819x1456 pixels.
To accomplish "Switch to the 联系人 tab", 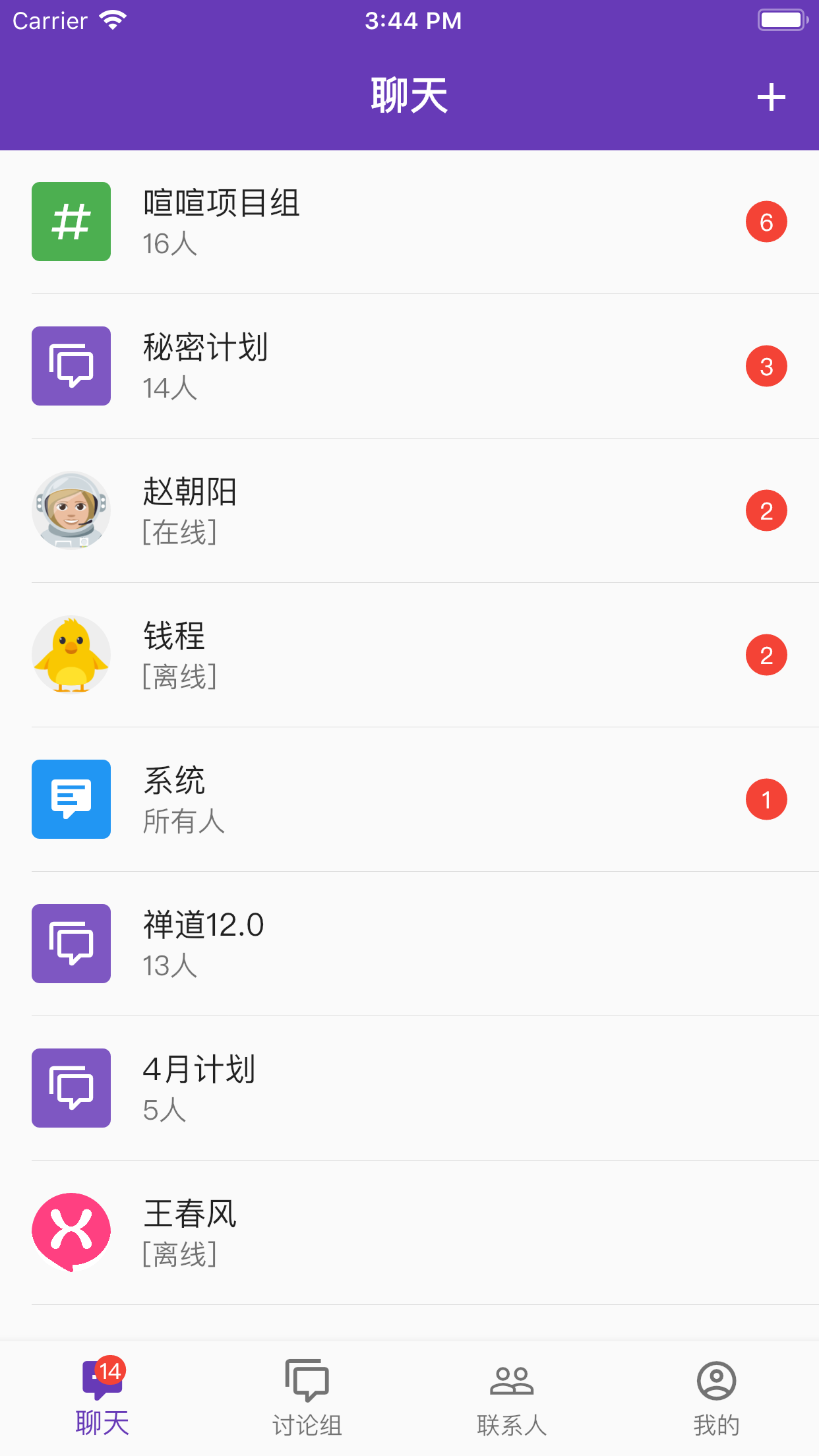I will (x=512, y=1398).
